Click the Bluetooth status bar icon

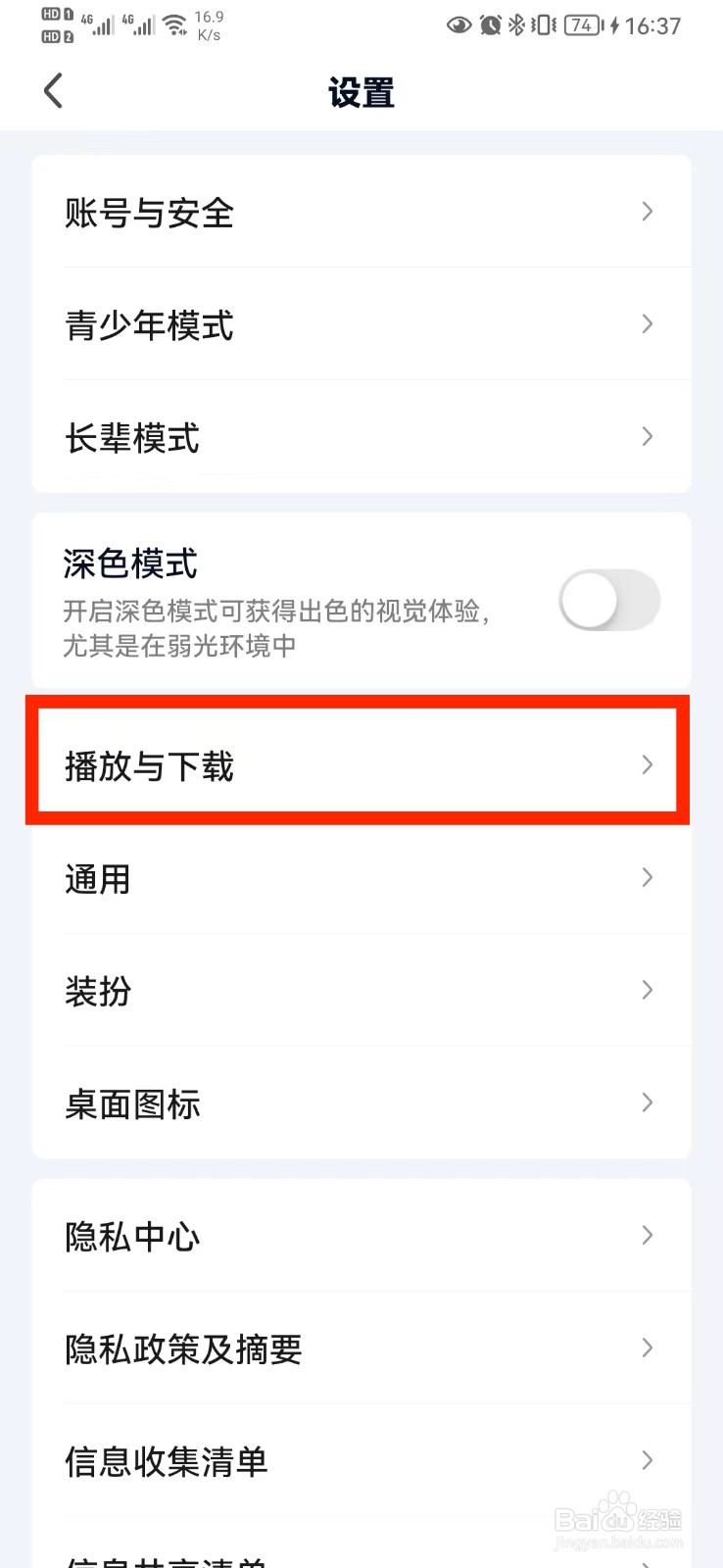[x=512, y=25]
